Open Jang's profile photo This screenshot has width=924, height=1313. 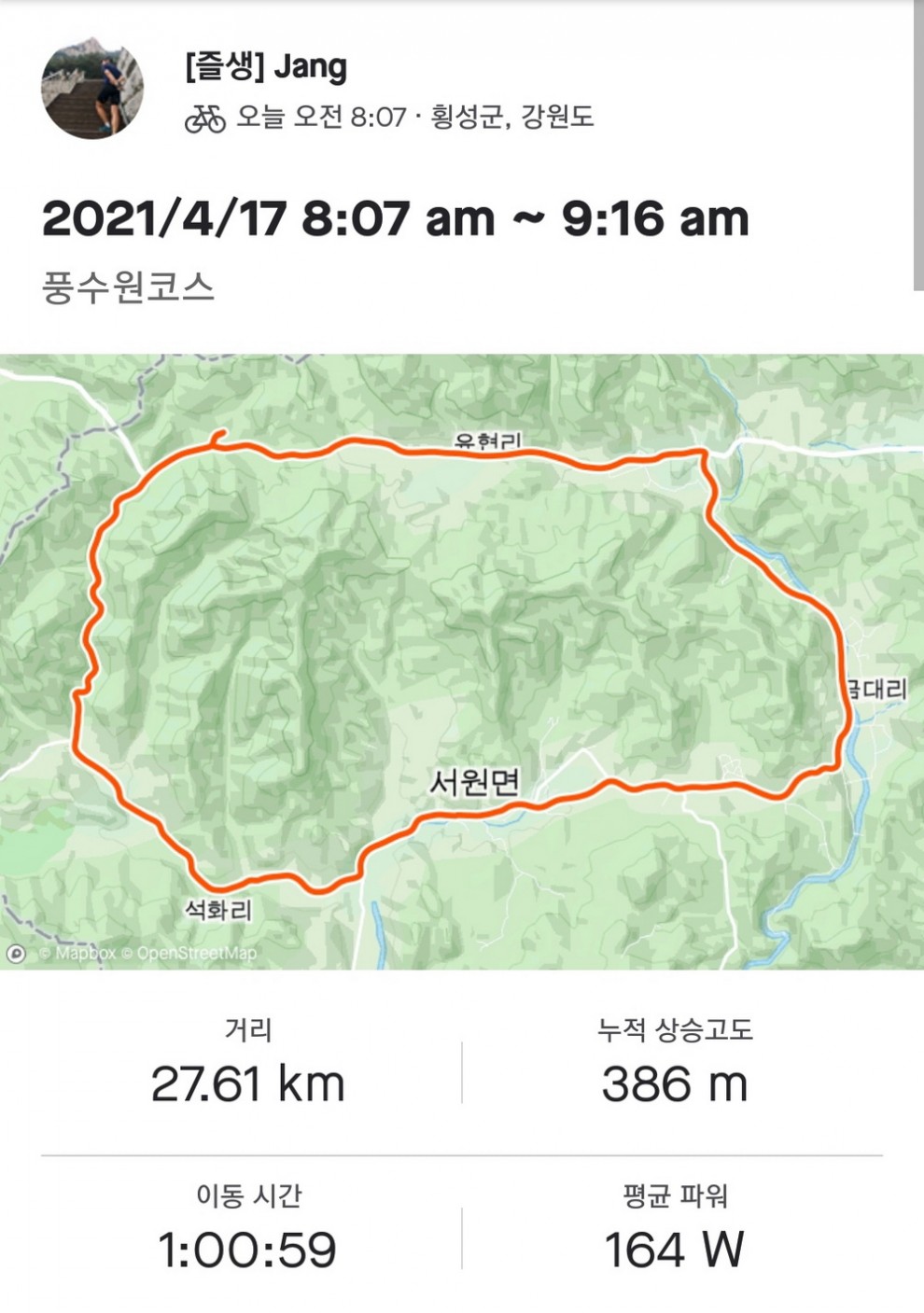(x=92, y=89)
